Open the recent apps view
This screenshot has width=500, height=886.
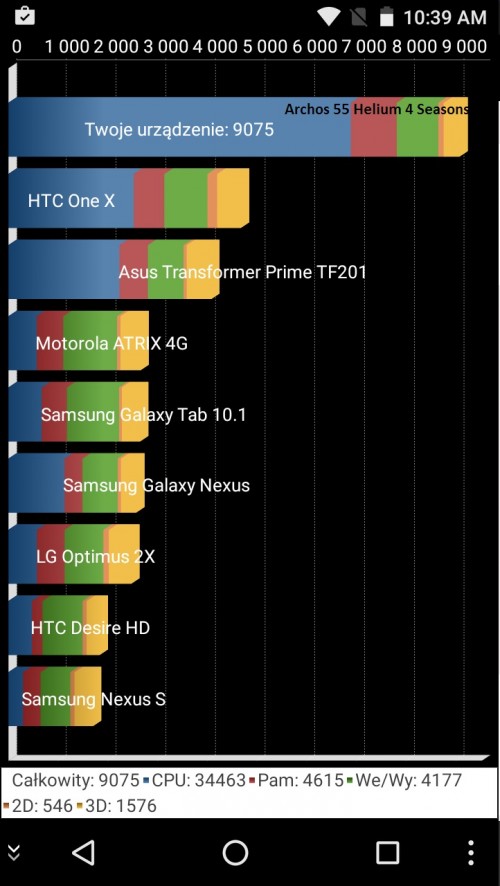388,852
